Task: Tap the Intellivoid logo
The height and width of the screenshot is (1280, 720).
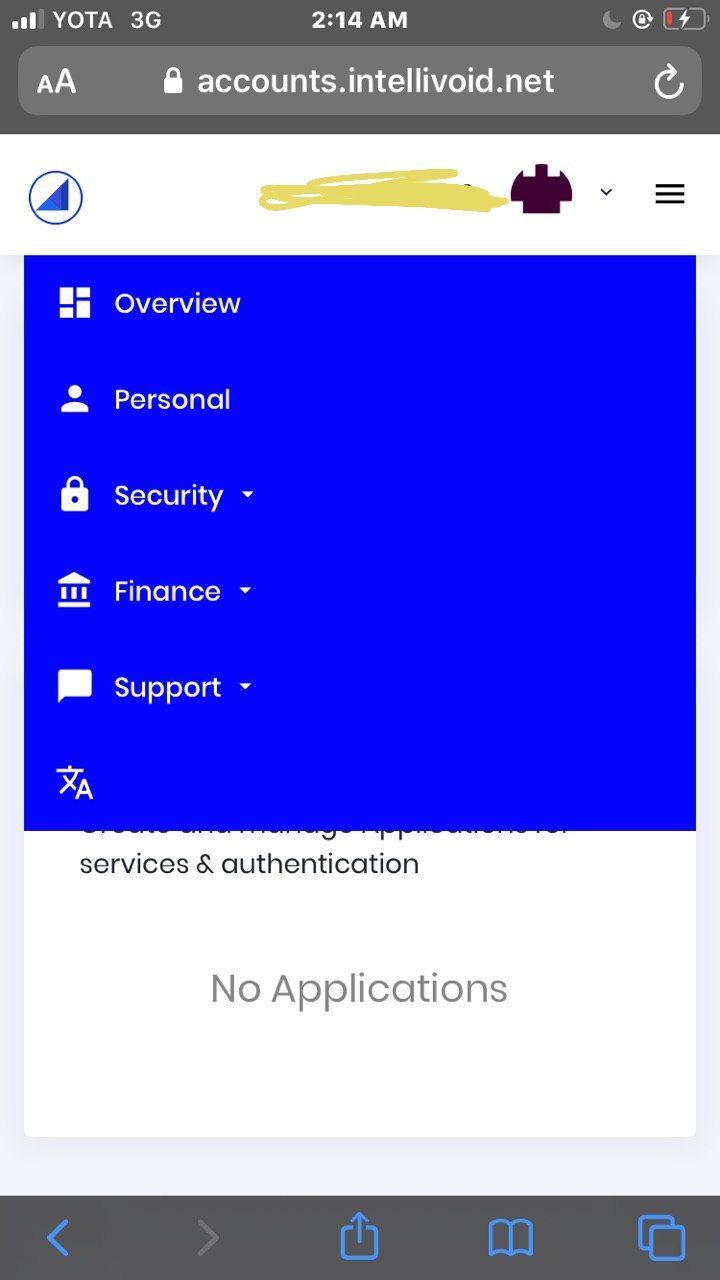Action: click(56, 196)
